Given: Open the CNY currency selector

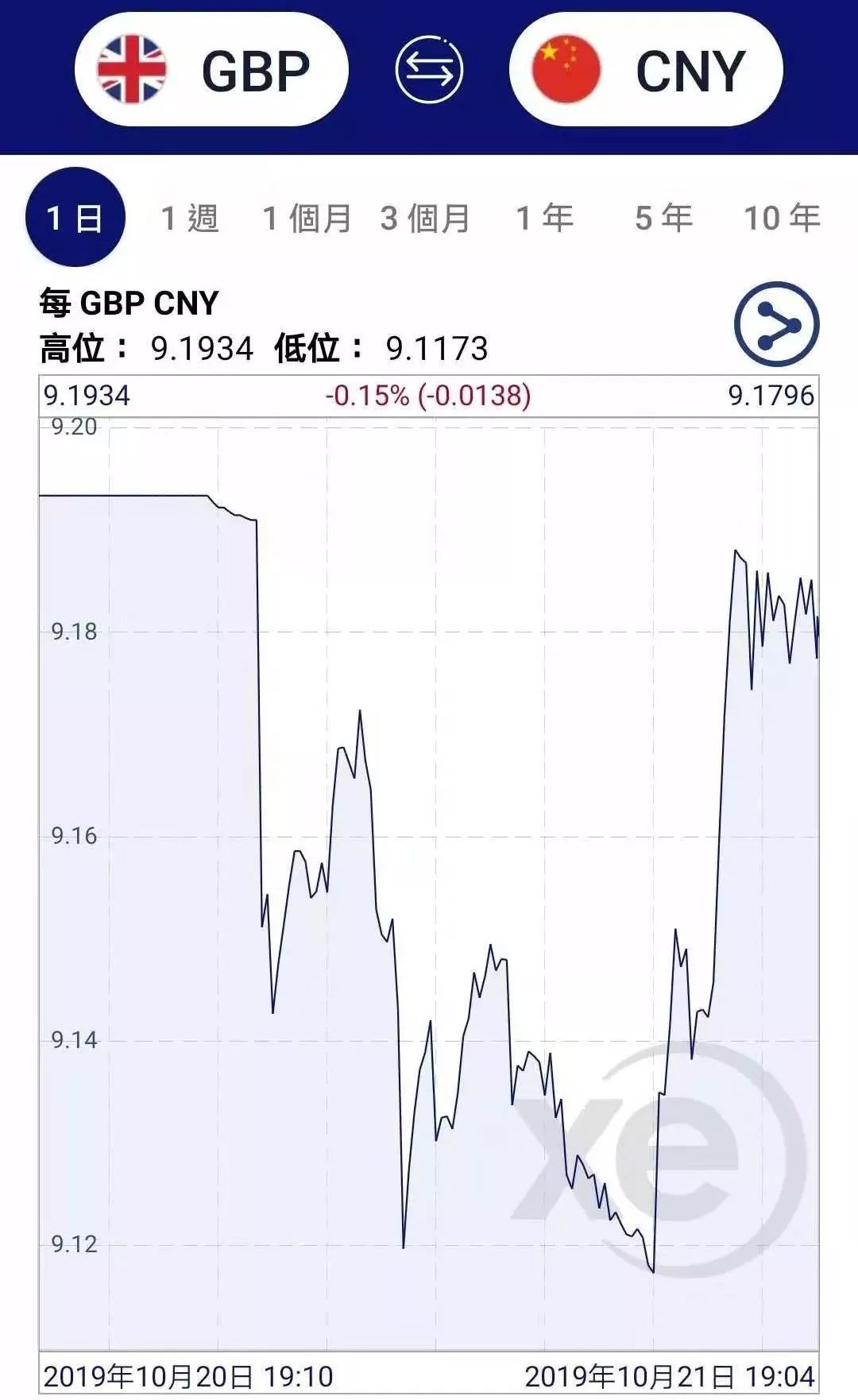Looking at the screenshot, I should tap(646, 70).
